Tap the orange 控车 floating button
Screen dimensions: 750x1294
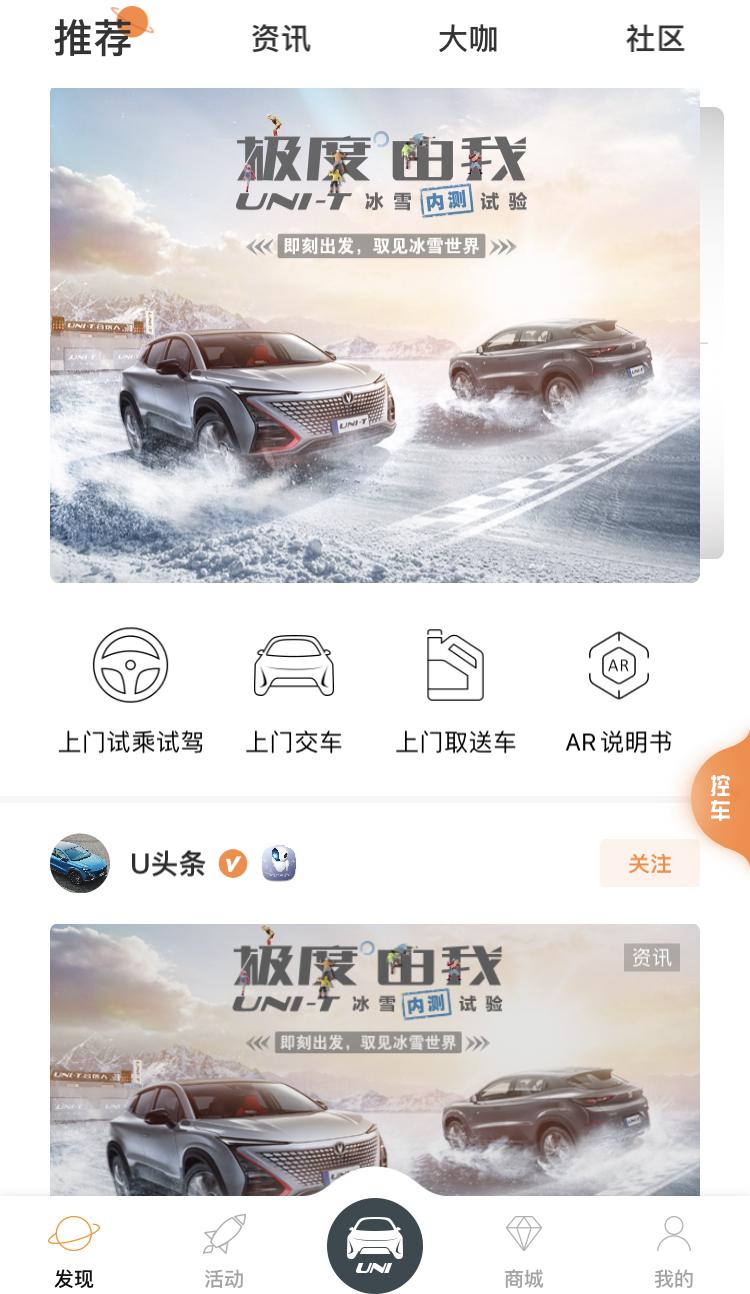point(722,798)
